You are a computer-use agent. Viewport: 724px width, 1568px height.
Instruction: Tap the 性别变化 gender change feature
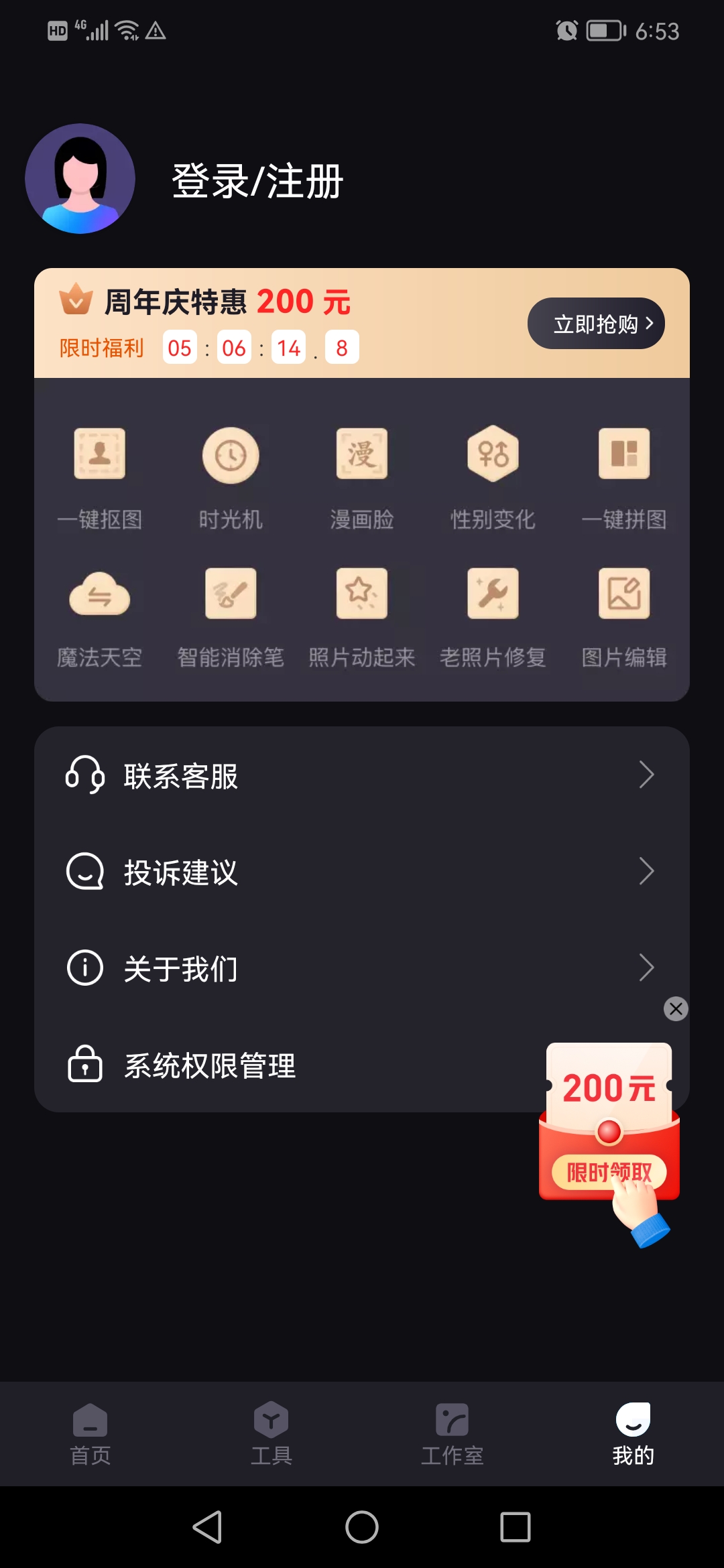(493, 476)
